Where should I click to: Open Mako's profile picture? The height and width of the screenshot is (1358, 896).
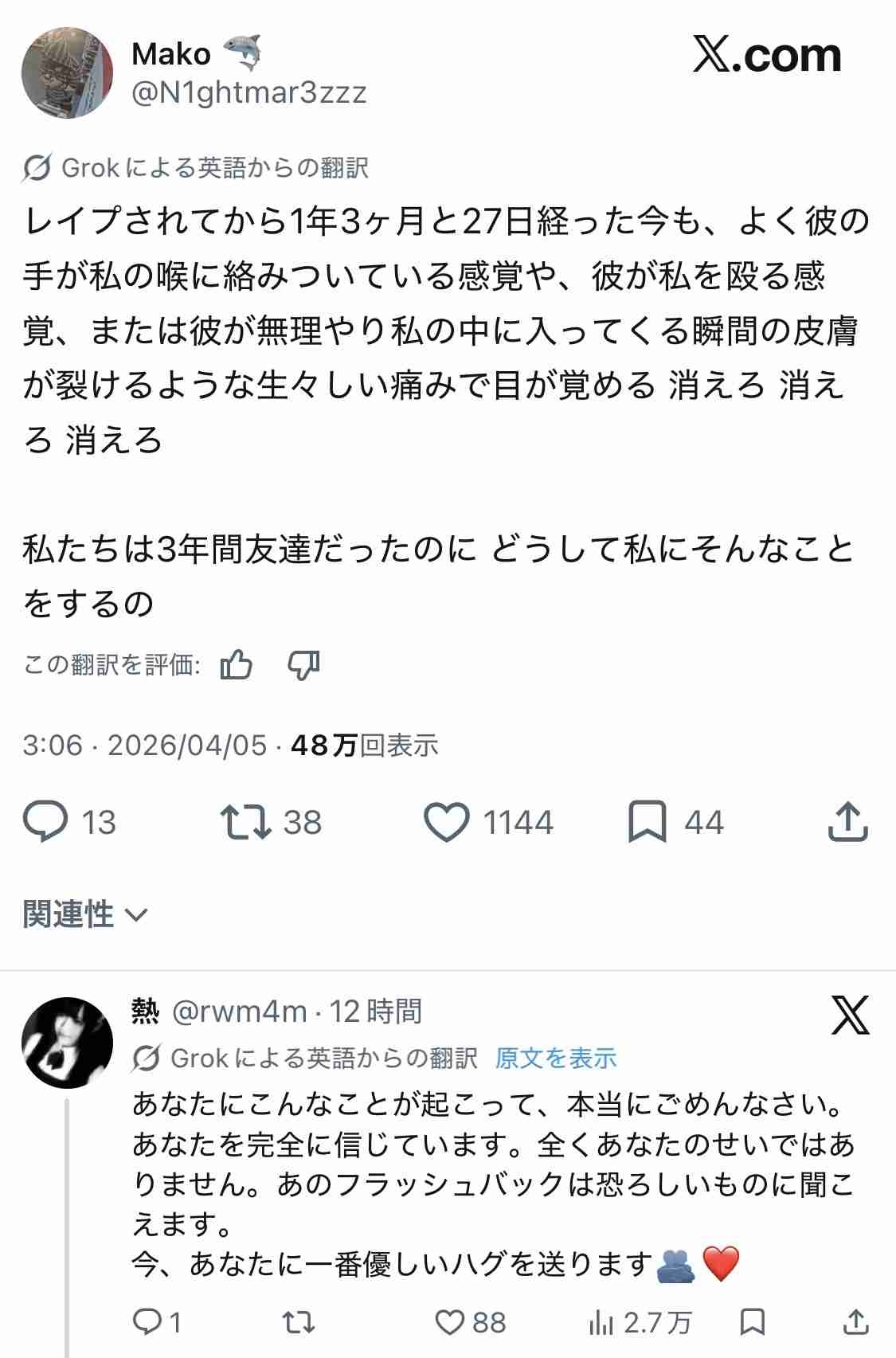point(67,73)
